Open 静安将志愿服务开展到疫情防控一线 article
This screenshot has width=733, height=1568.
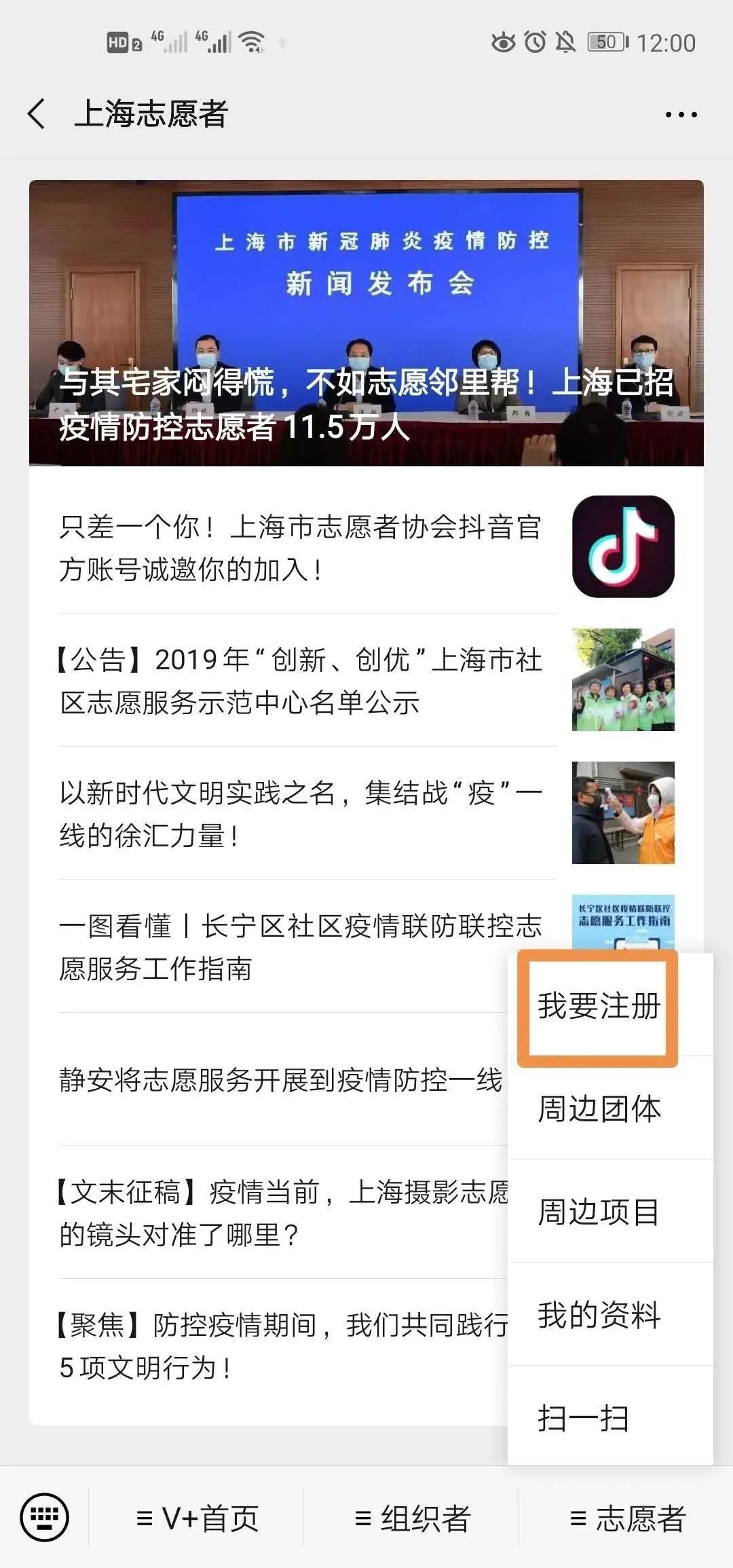pos(278,1079)
